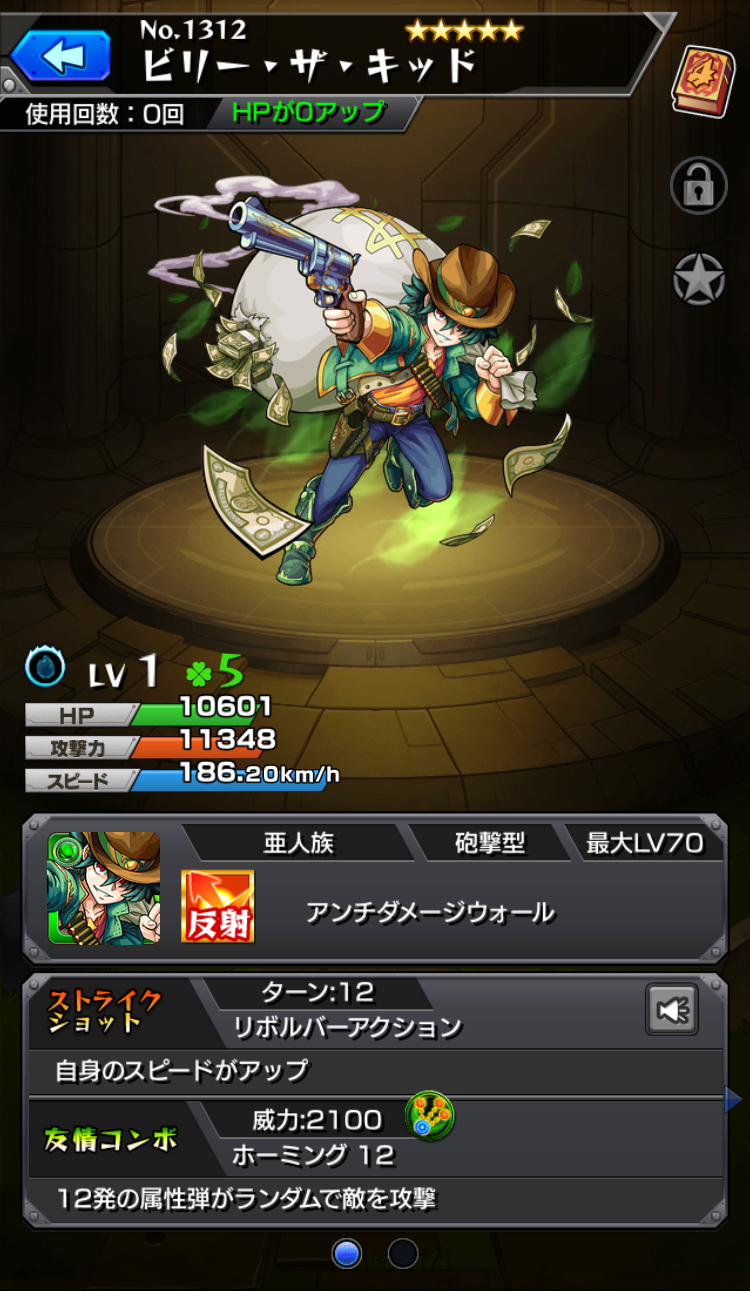Mark this monster with the star icon
Image resolution: width=750 pixels, height=1291 pixels.
(698, 279)
